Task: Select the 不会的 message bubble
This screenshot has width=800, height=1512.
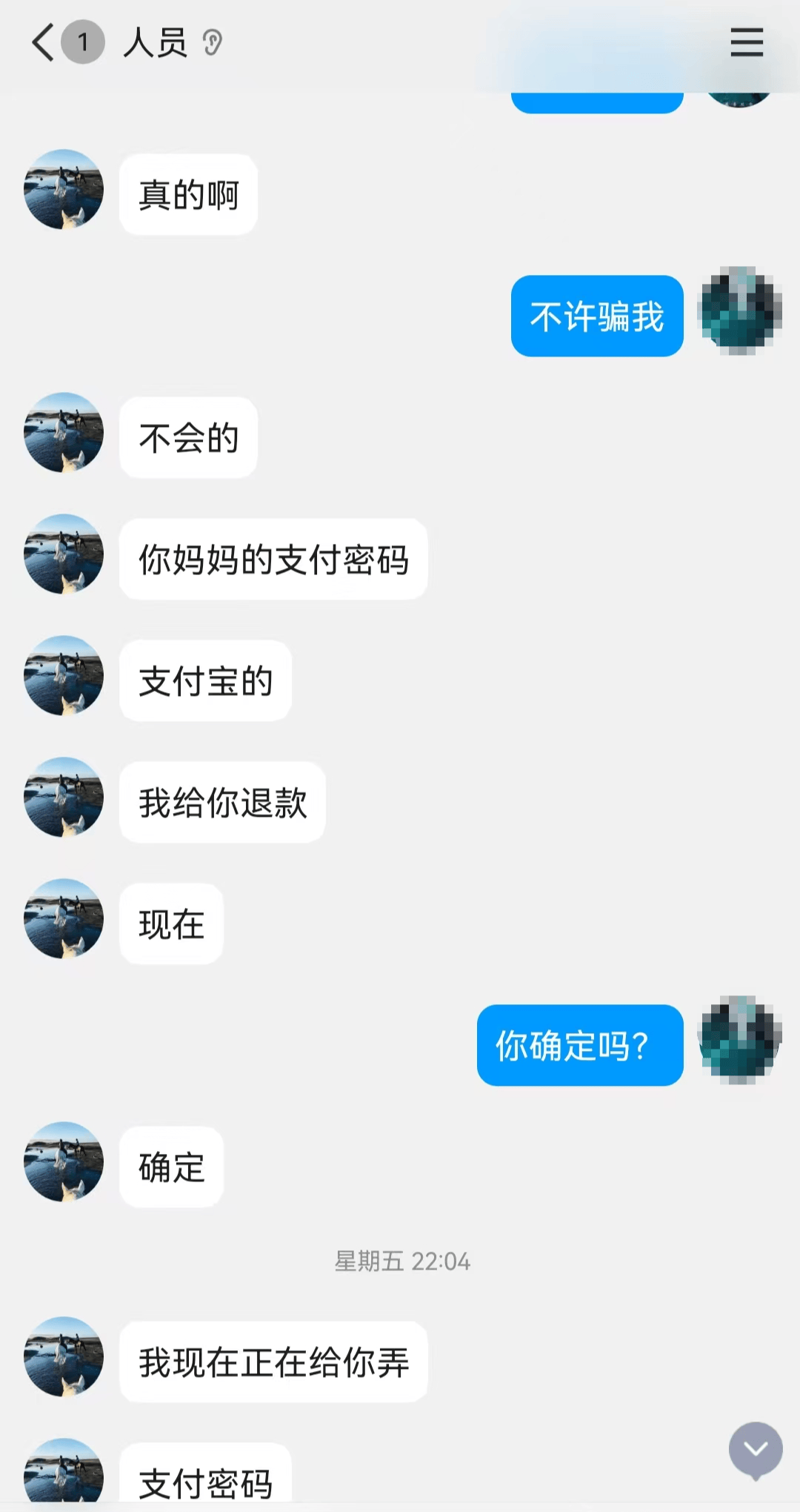Action: (187, 437)
